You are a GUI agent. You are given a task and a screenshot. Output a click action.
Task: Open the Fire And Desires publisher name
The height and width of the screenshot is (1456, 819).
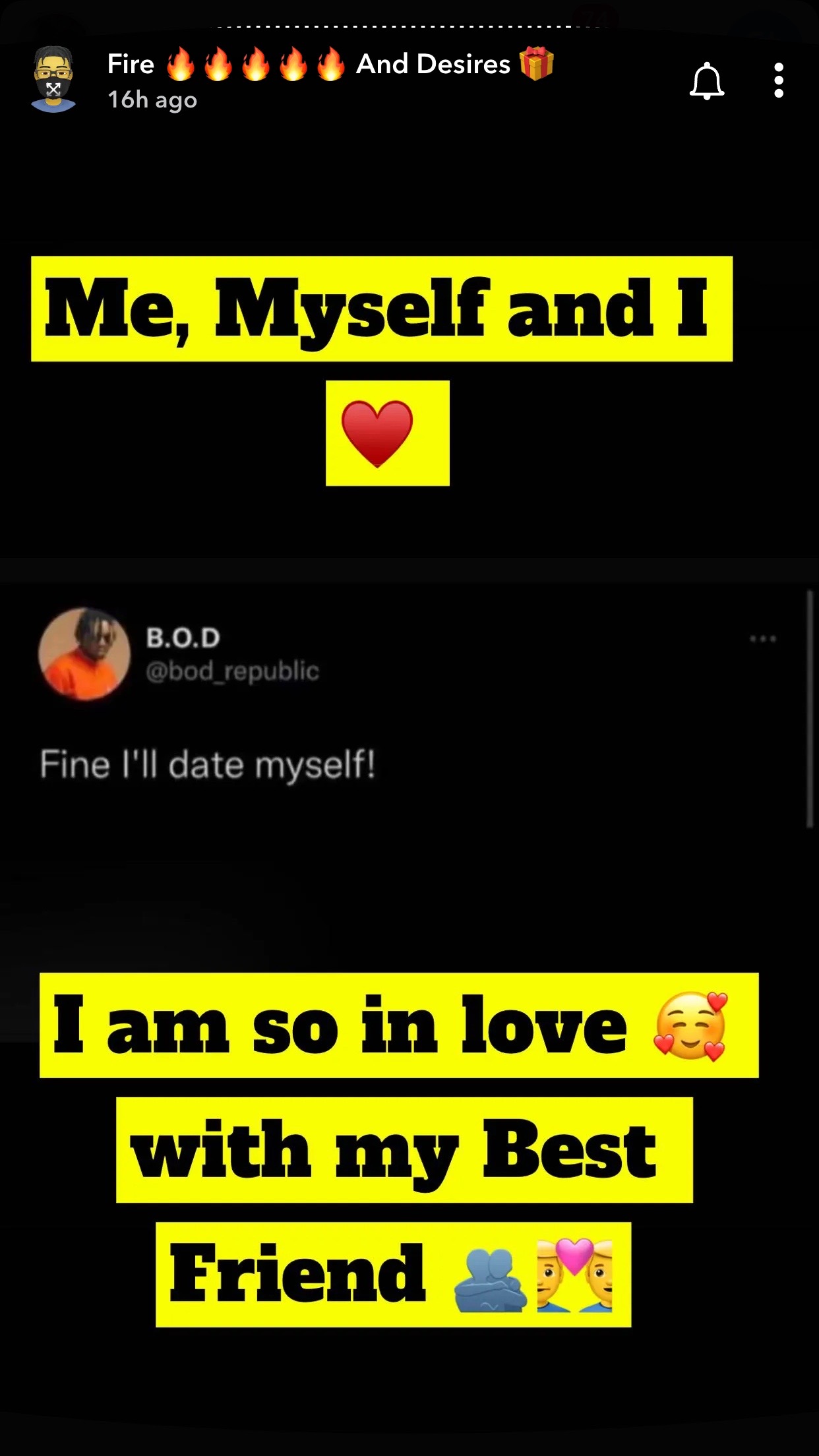pos(330,65)
